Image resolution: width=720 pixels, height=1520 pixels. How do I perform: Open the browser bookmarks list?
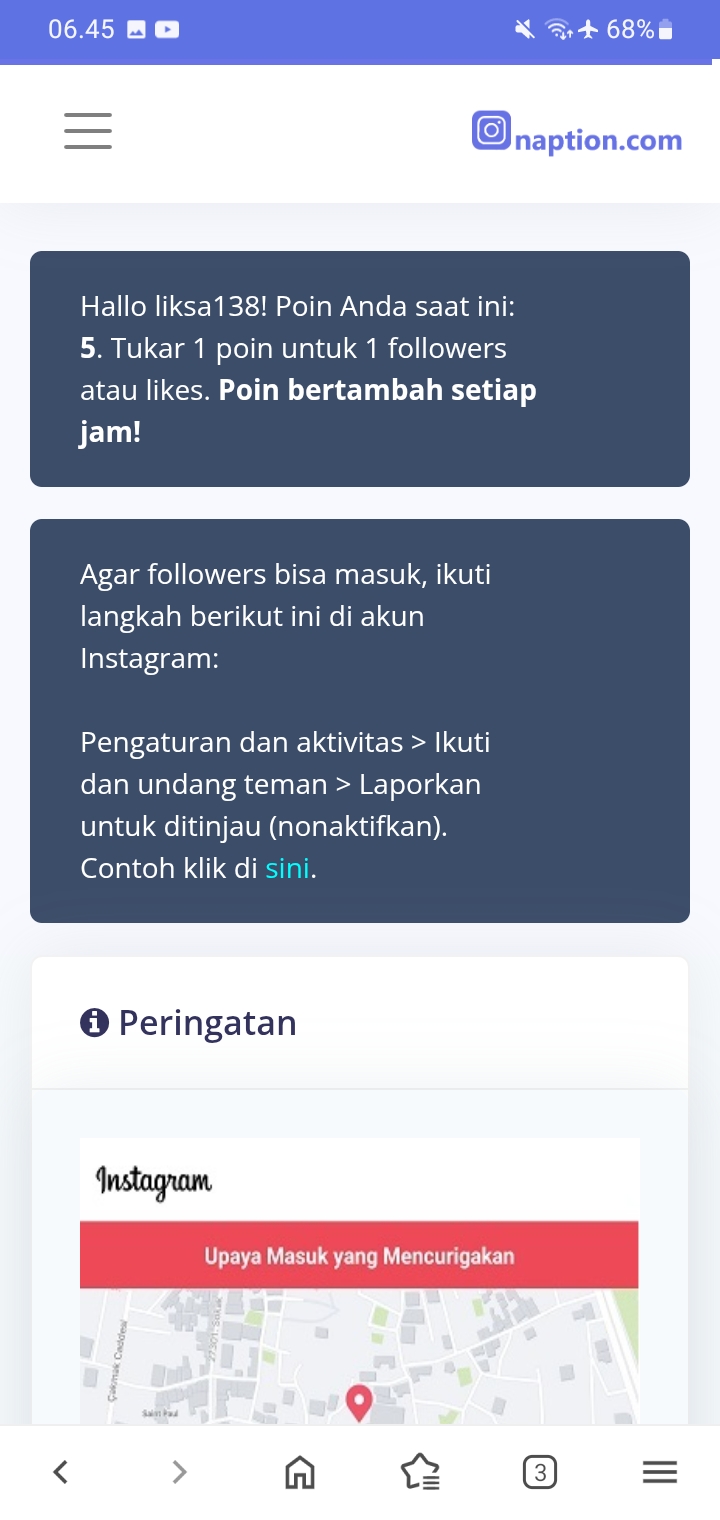[419, 1471]
